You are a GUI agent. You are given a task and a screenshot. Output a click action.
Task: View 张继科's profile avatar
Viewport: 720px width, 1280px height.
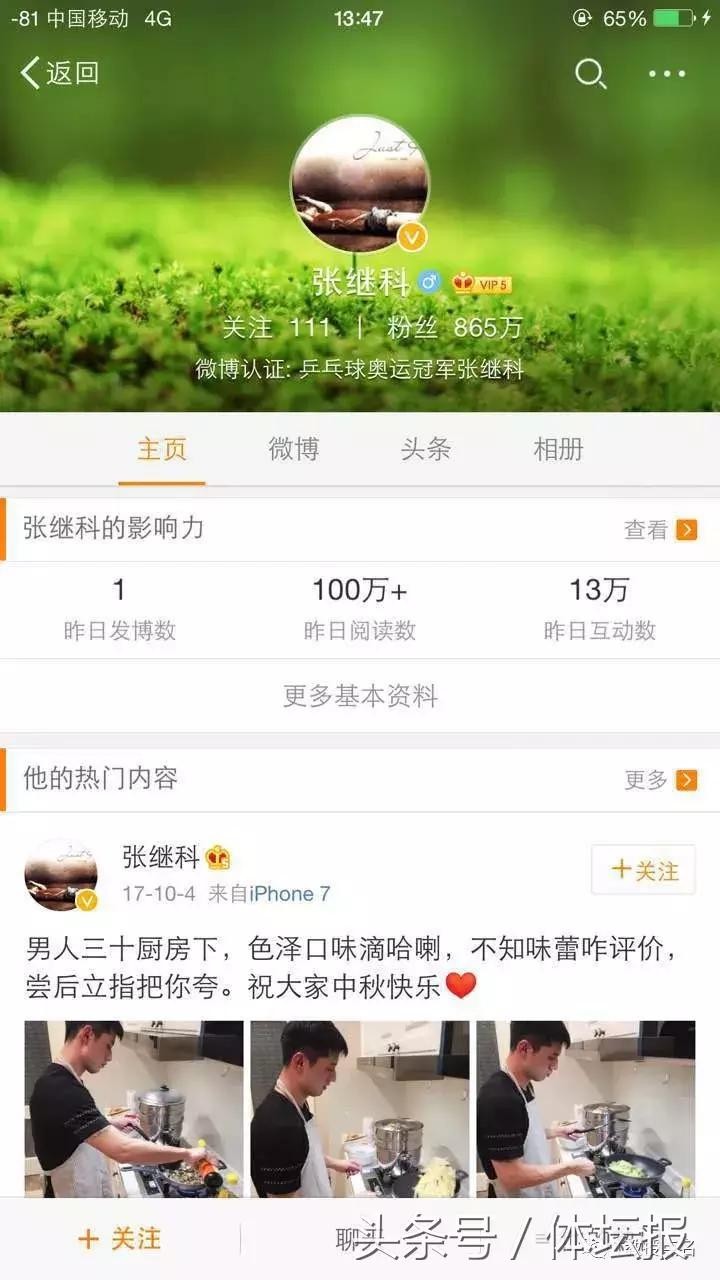tap(360, 184)
